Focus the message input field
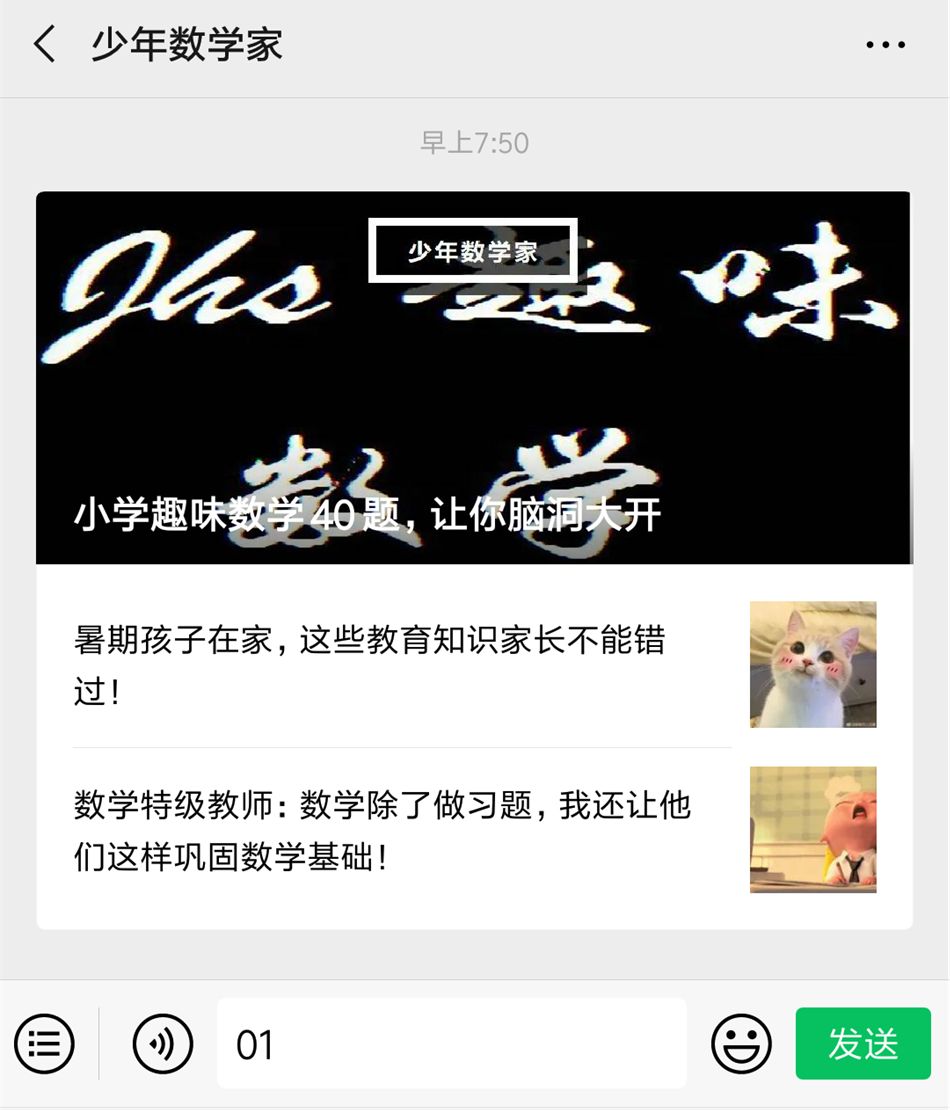This screenshot has width=950, height=1110. tap(450, 1043)
